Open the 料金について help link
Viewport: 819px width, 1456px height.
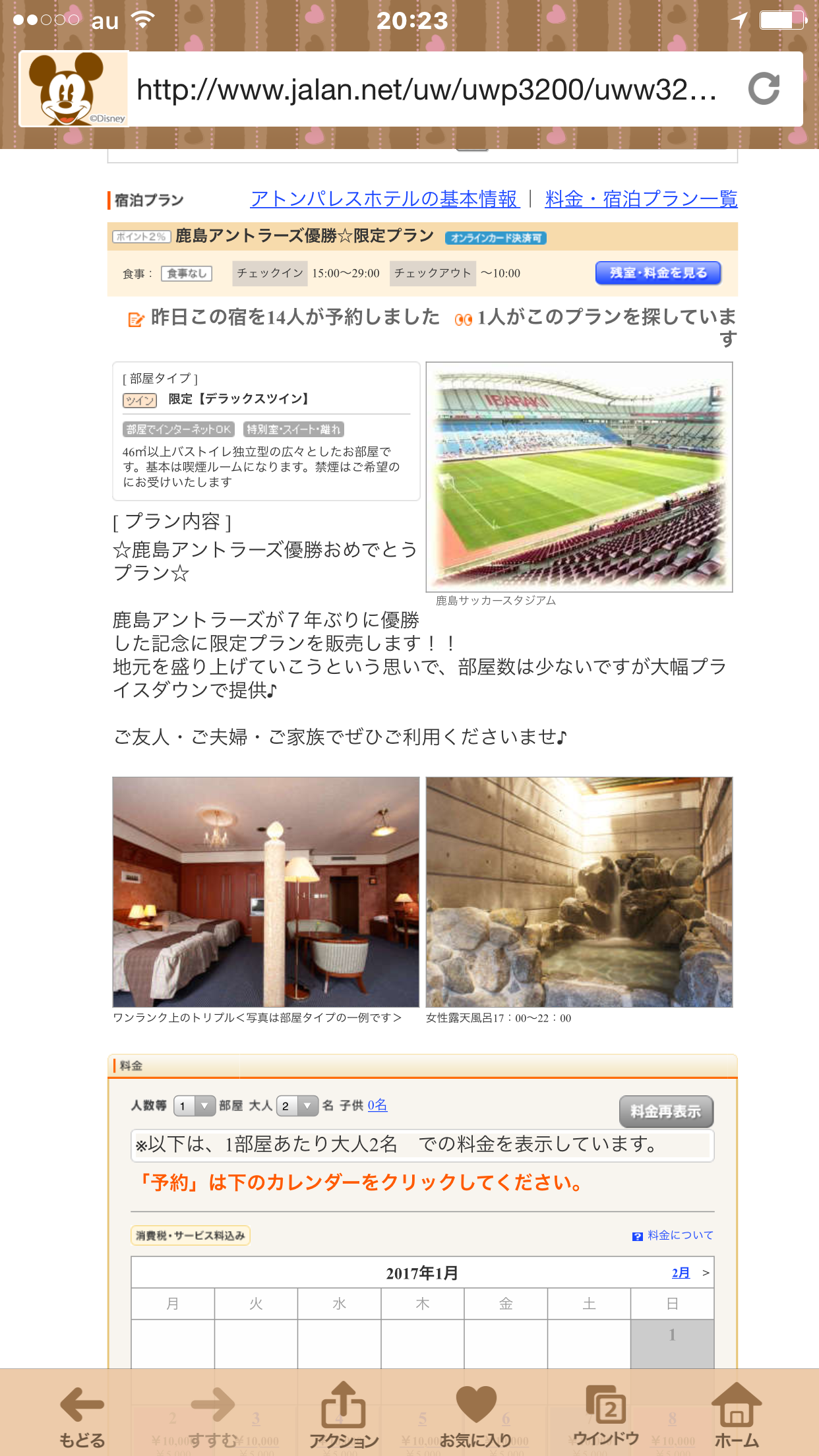tap(679, 1235)
